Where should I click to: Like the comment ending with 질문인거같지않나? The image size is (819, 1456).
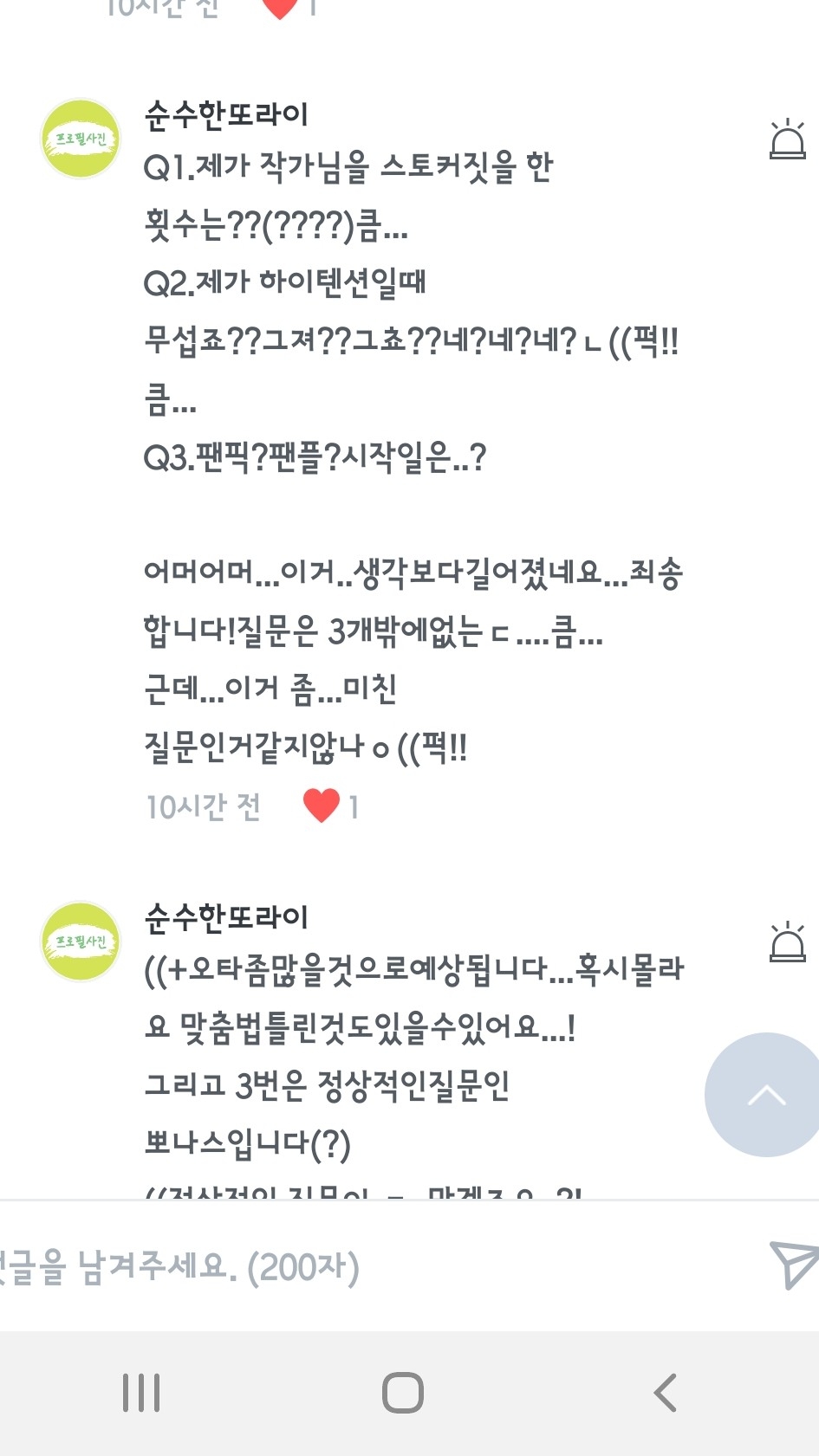pyautogui.click(x=322, y=806)
